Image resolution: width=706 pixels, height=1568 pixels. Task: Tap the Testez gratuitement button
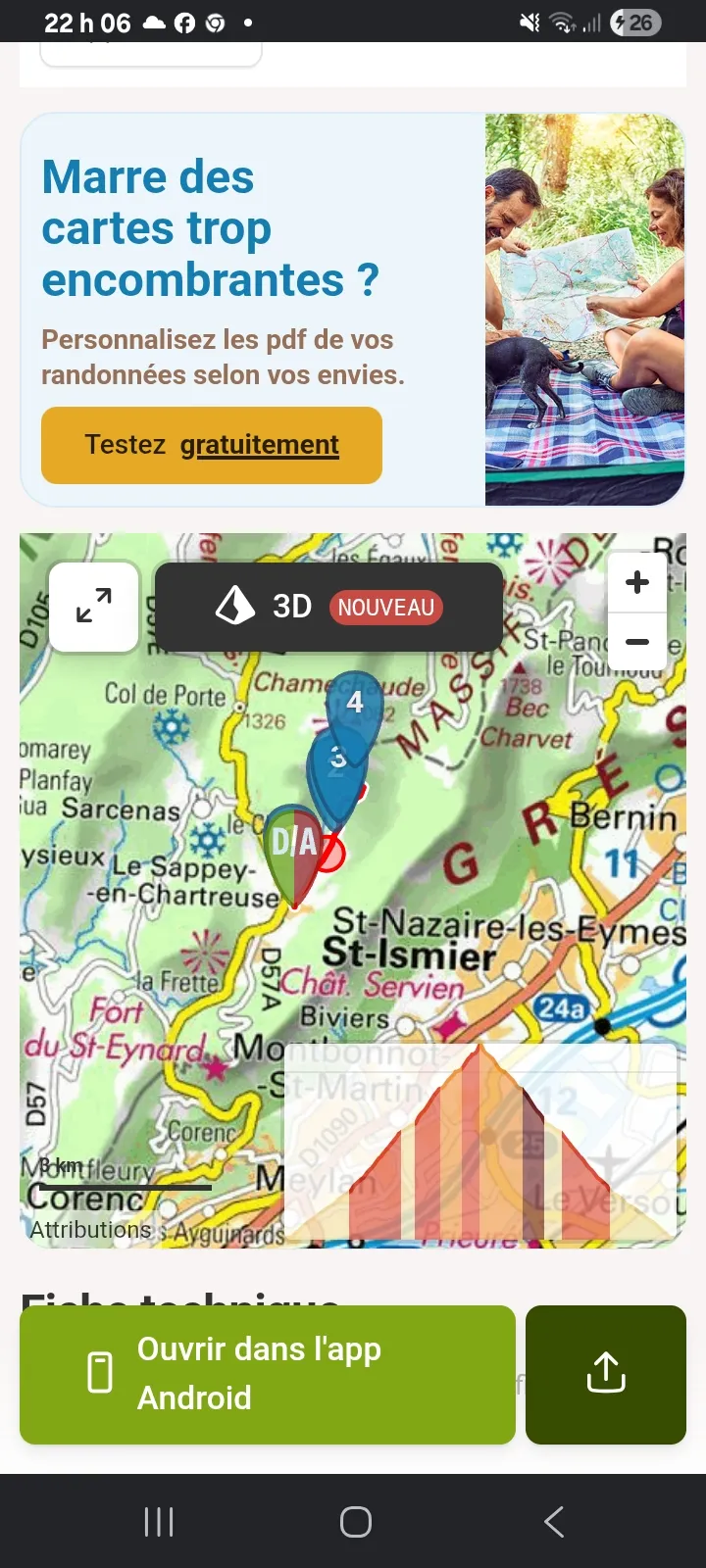pyautogui.click(x=212, y=445)
